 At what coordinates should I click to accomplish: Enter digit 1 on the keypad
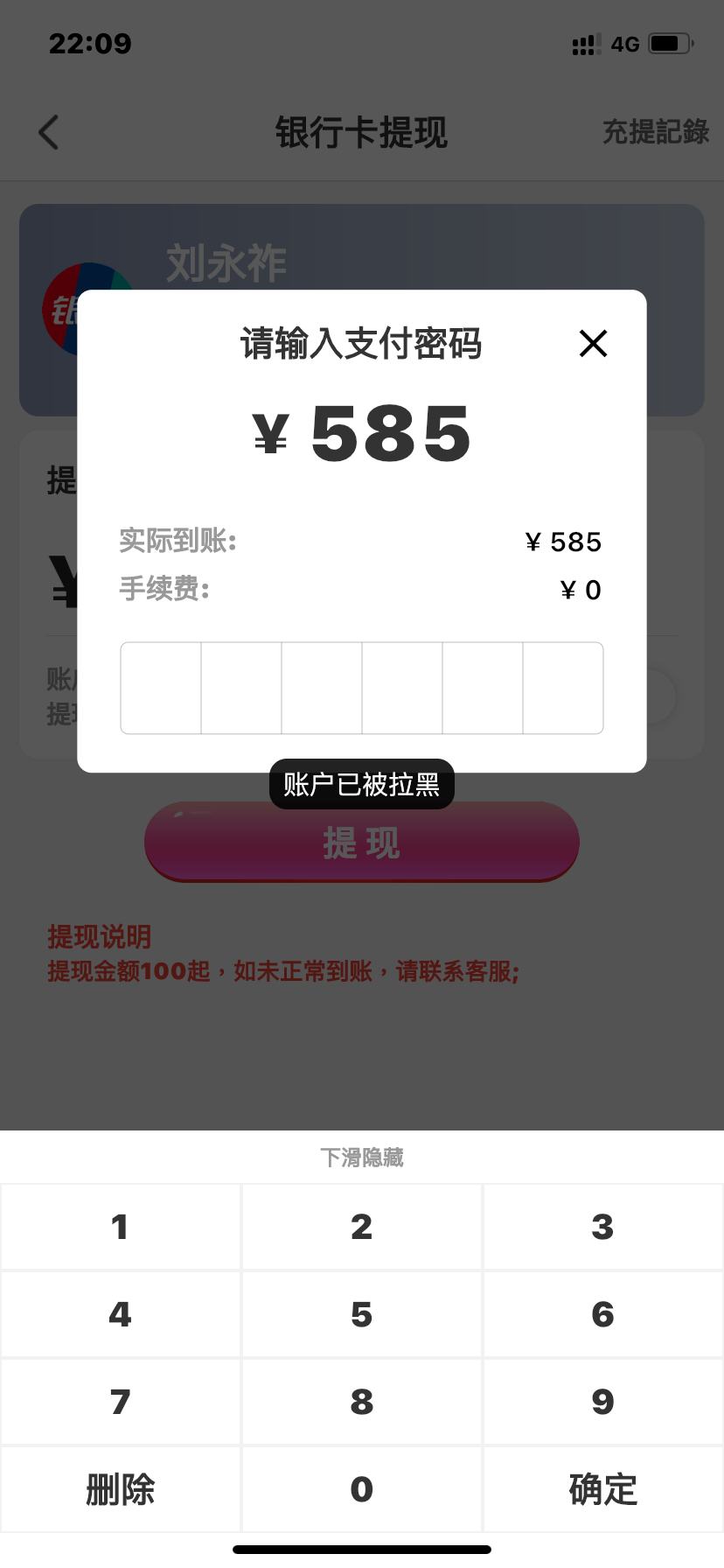click(x=121, y=1227)
